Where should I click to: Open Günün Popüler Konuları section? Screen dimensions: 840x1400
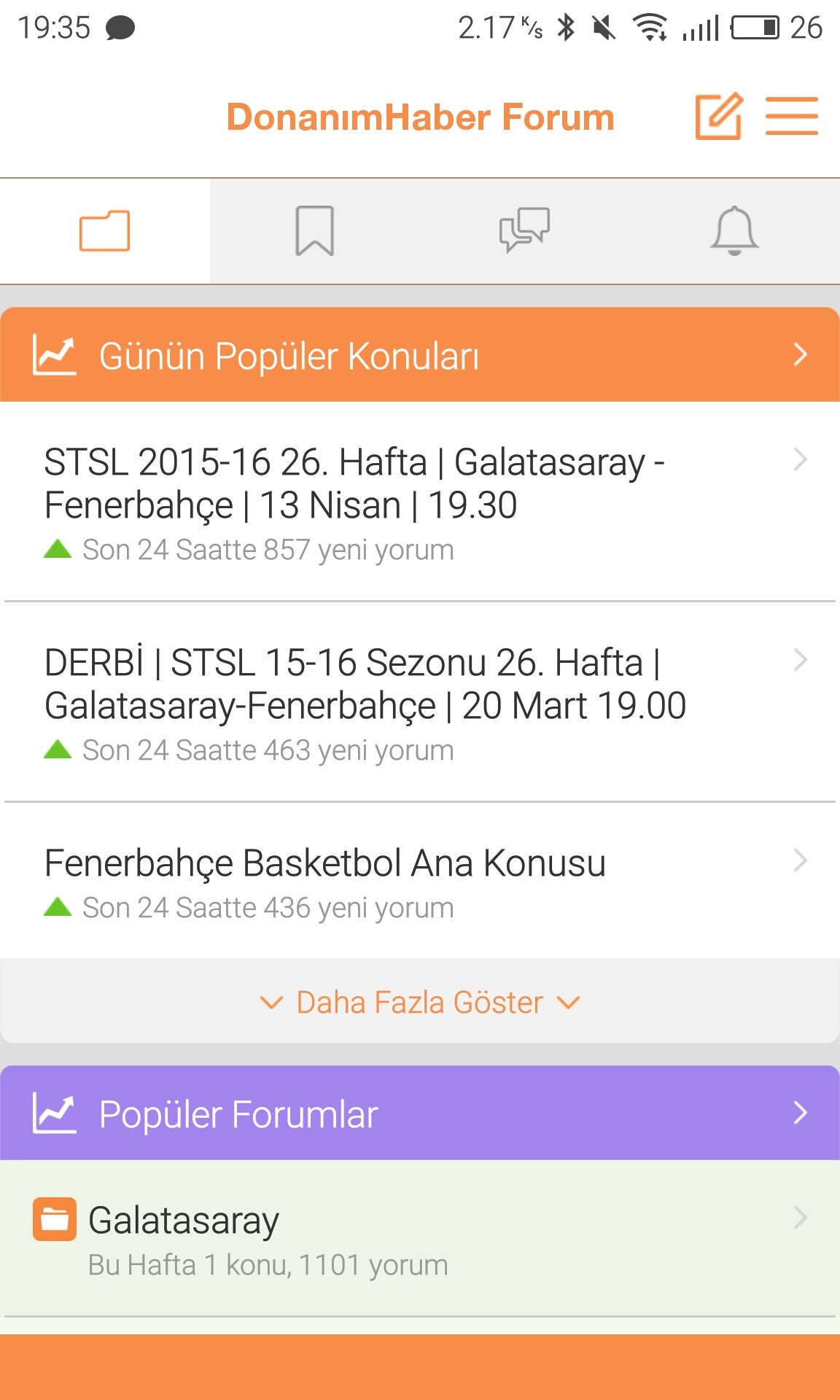pyautogui.click(x=420, y=355)
